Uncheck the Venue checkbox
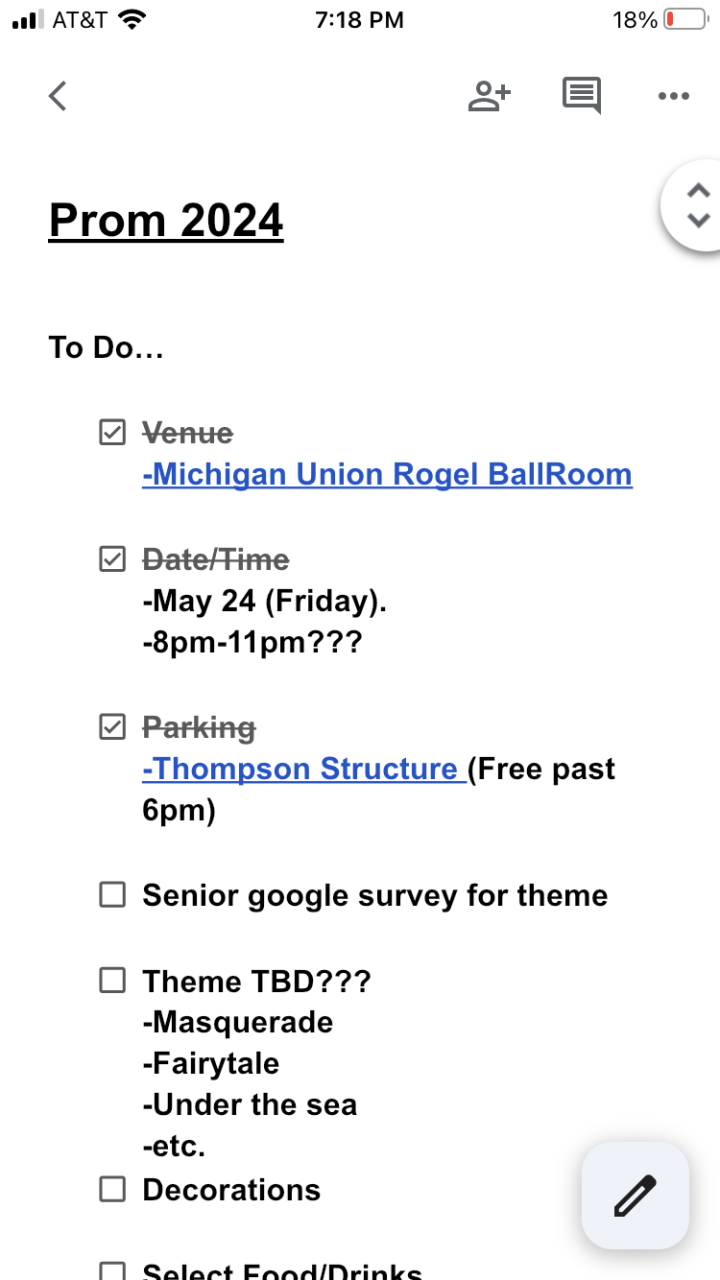 113,433
